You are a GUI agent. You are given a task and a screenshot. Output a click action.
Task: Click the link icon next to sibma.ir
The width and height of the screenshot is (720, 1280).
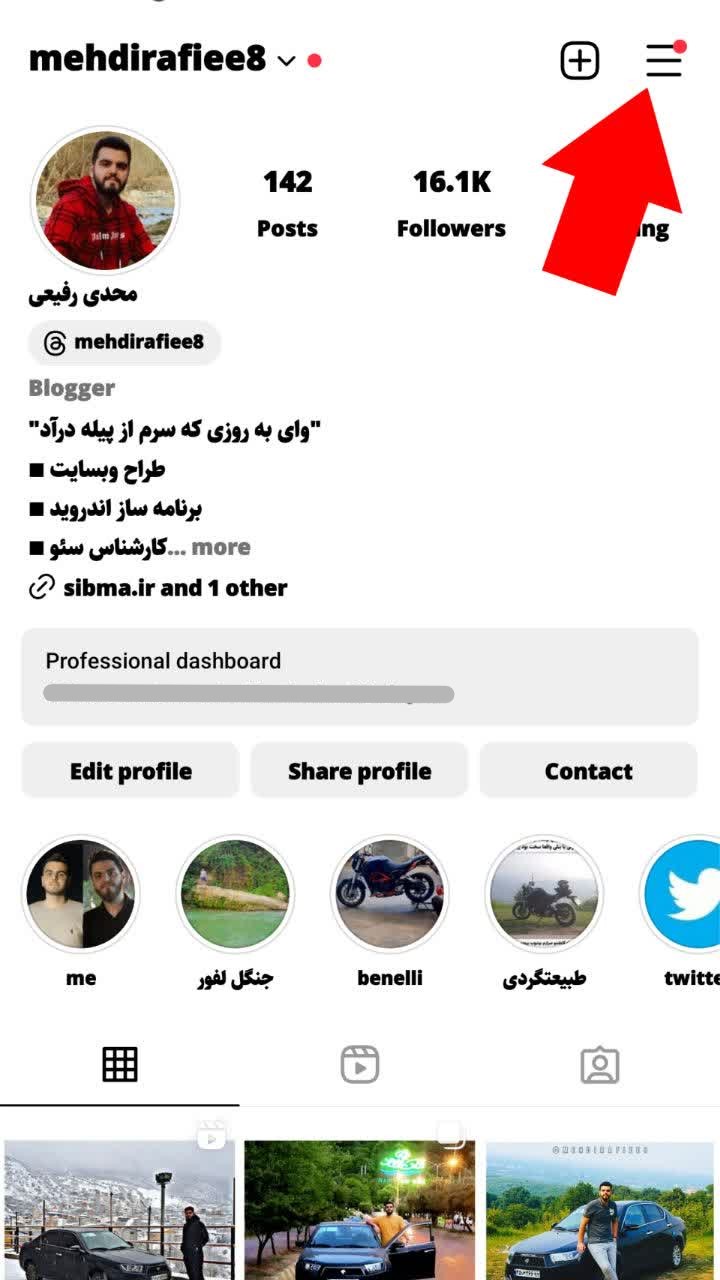pyautogui.click(x=41, y=589)
